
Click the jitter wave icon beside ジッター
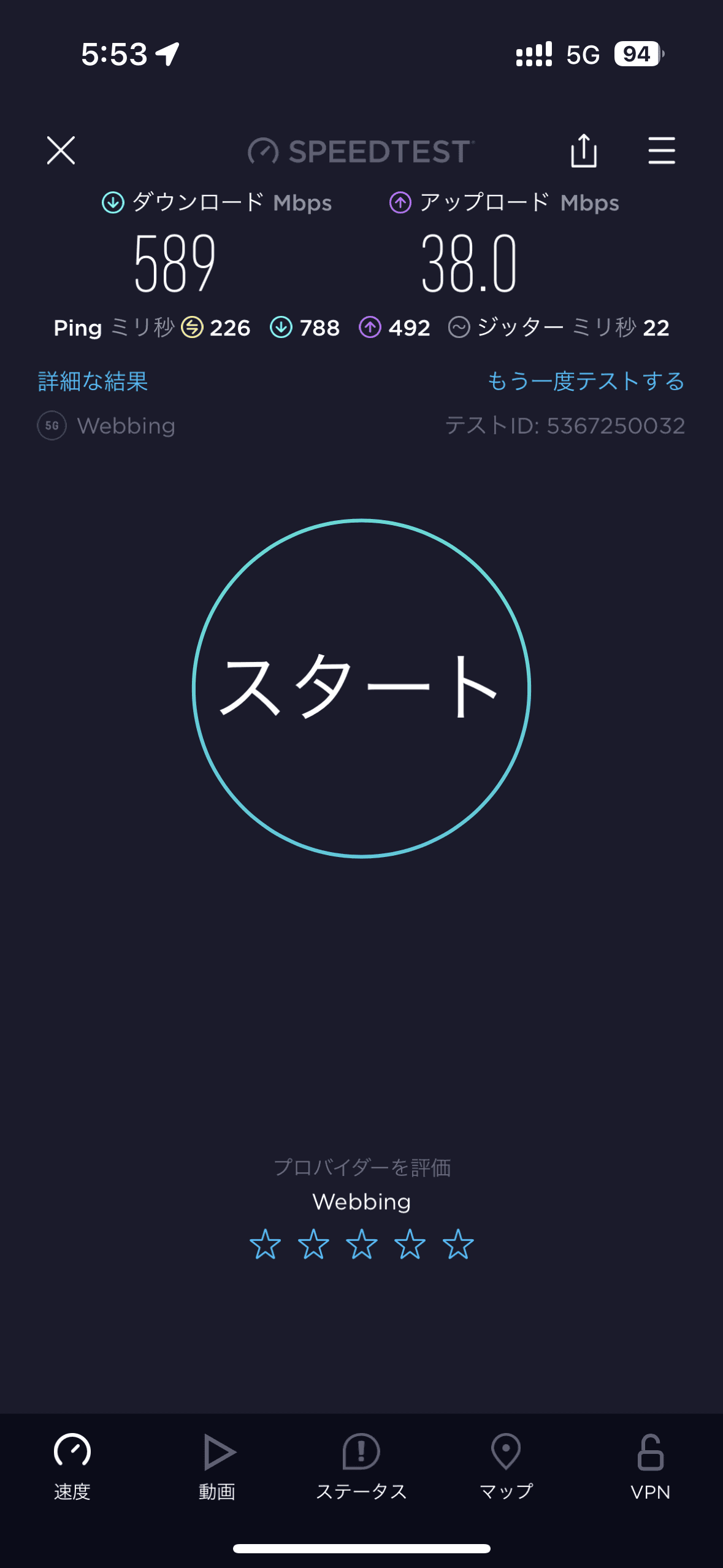coord(460,328)
